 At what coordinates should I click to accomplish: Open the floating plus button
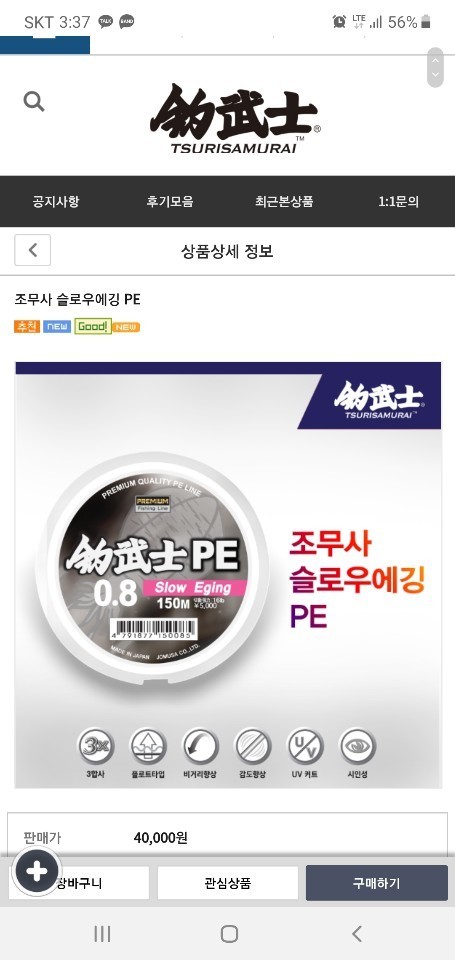click(37, 871)
